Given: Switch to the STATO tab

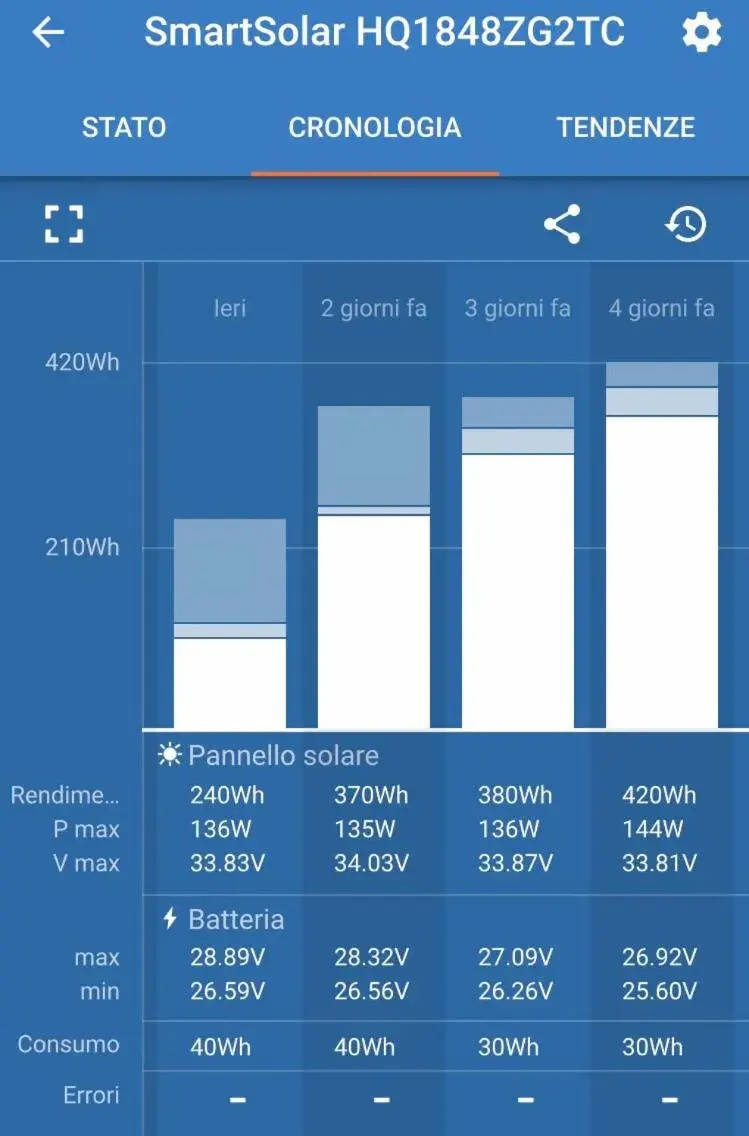Looking at the screenshot, I should pyautogui.click(x=124, y=128).
